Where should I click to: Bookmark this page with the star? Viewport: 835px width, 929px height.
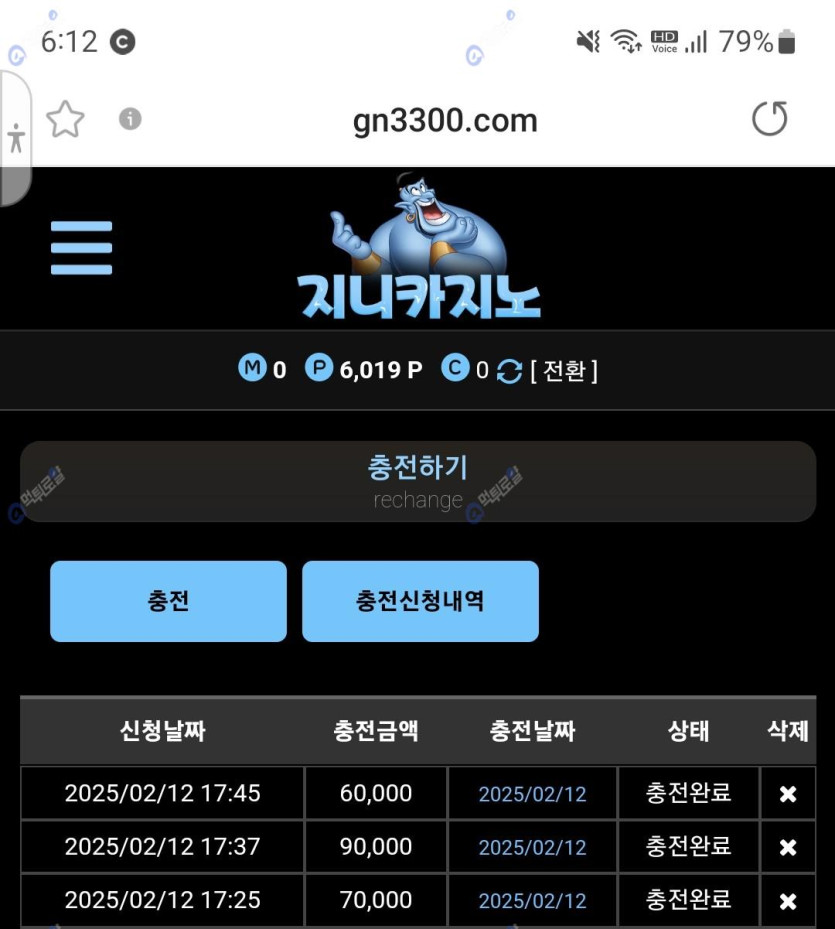tap(66, 120)
